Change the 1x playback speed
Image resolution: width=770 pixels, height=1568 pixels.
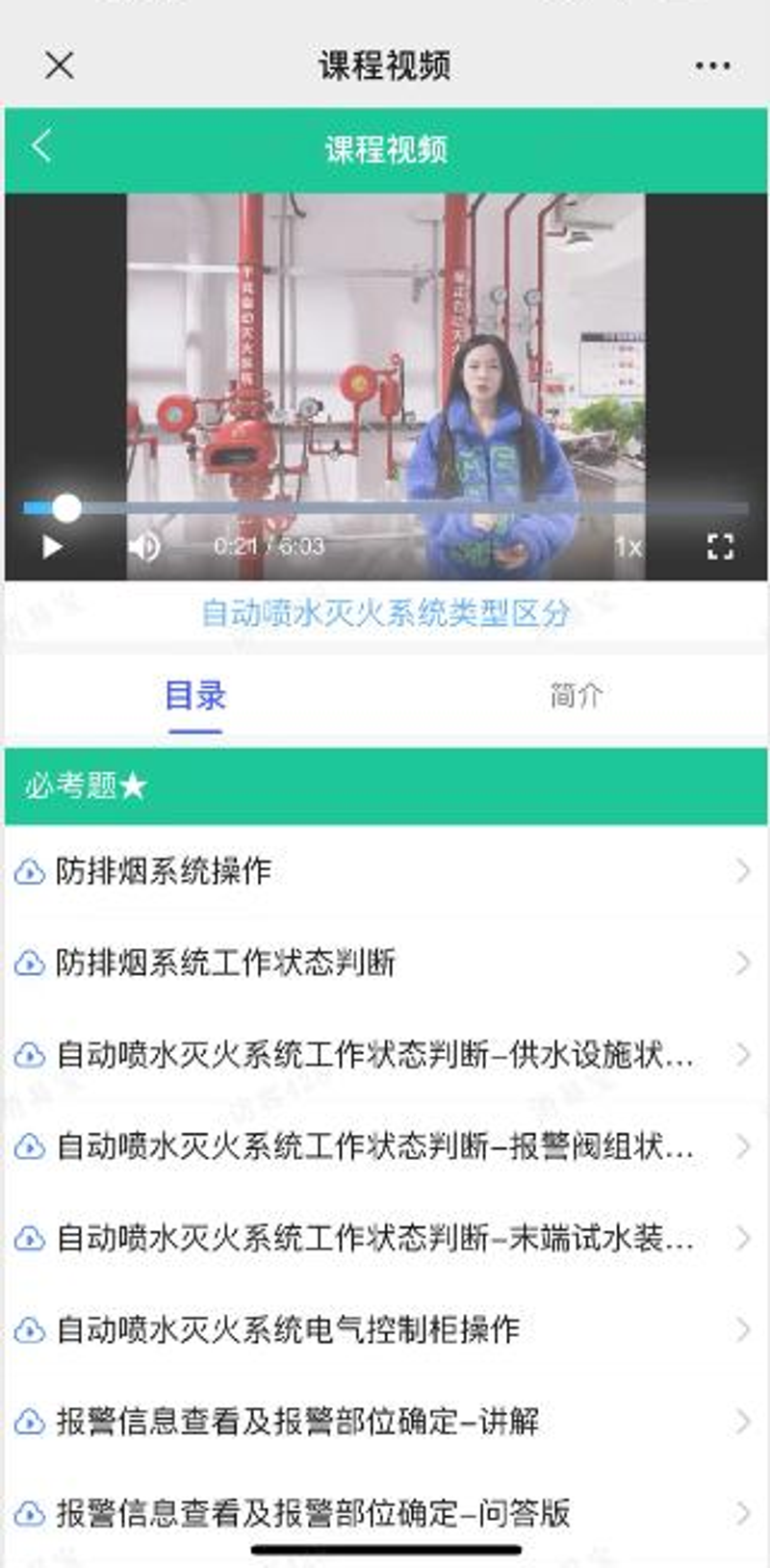pyautogui.click(x=628, y=547)
